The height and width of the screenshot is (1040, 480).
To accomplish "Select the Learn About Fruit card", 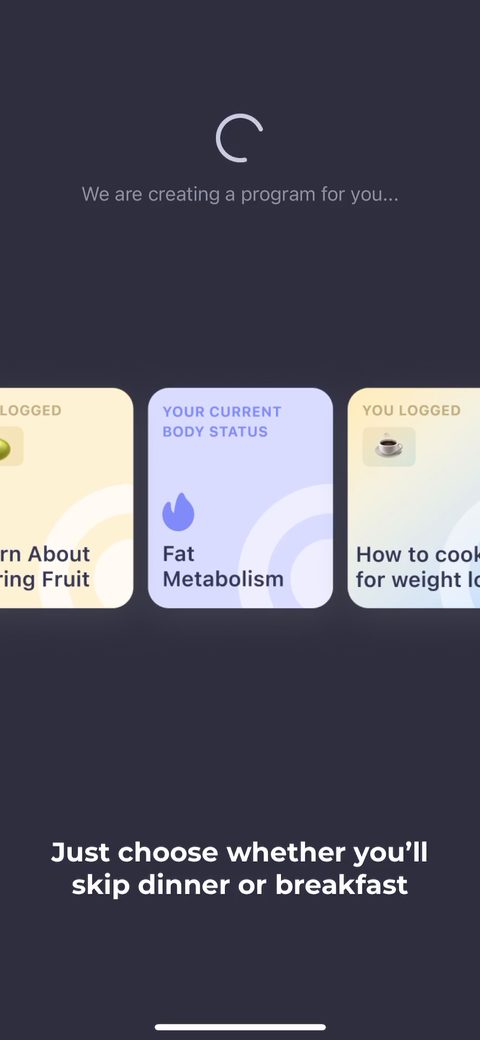I will pyautogui.click(x=66, y=498).
